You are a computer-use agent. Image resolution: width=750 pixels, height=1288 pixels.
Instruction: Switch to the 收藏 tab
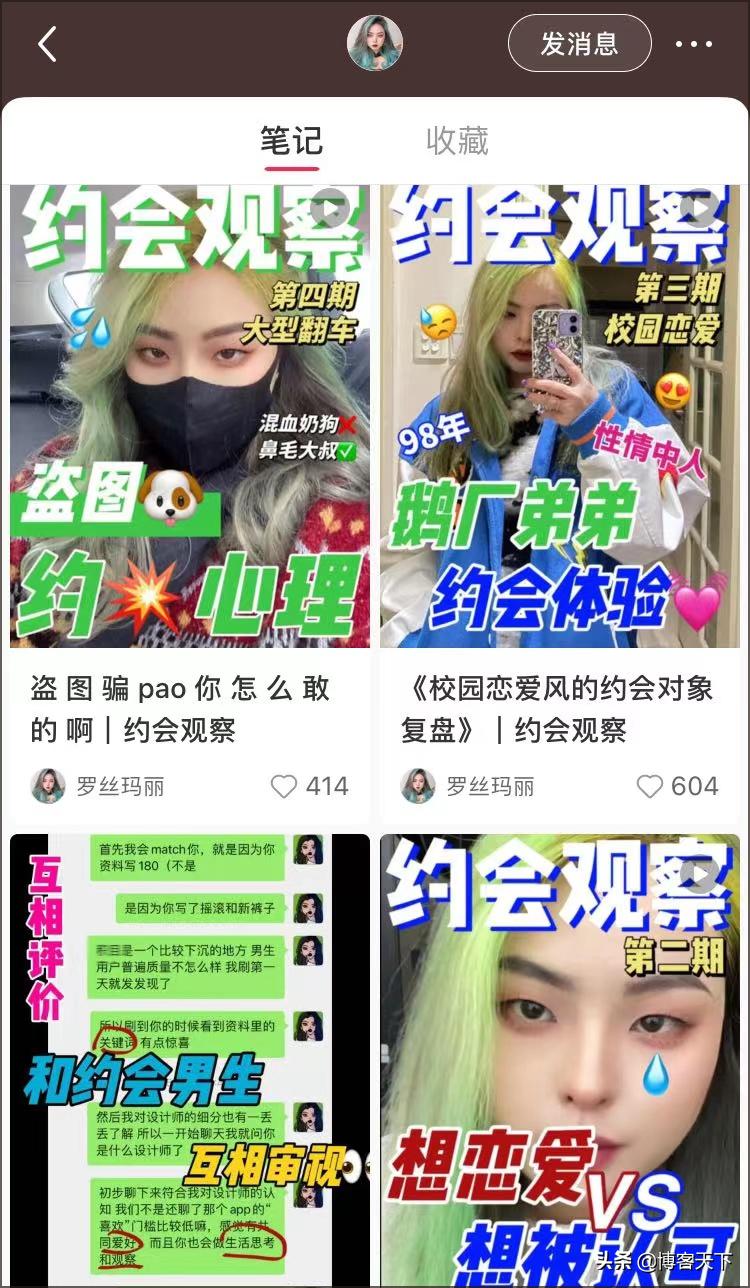click(x=457, y=141)
